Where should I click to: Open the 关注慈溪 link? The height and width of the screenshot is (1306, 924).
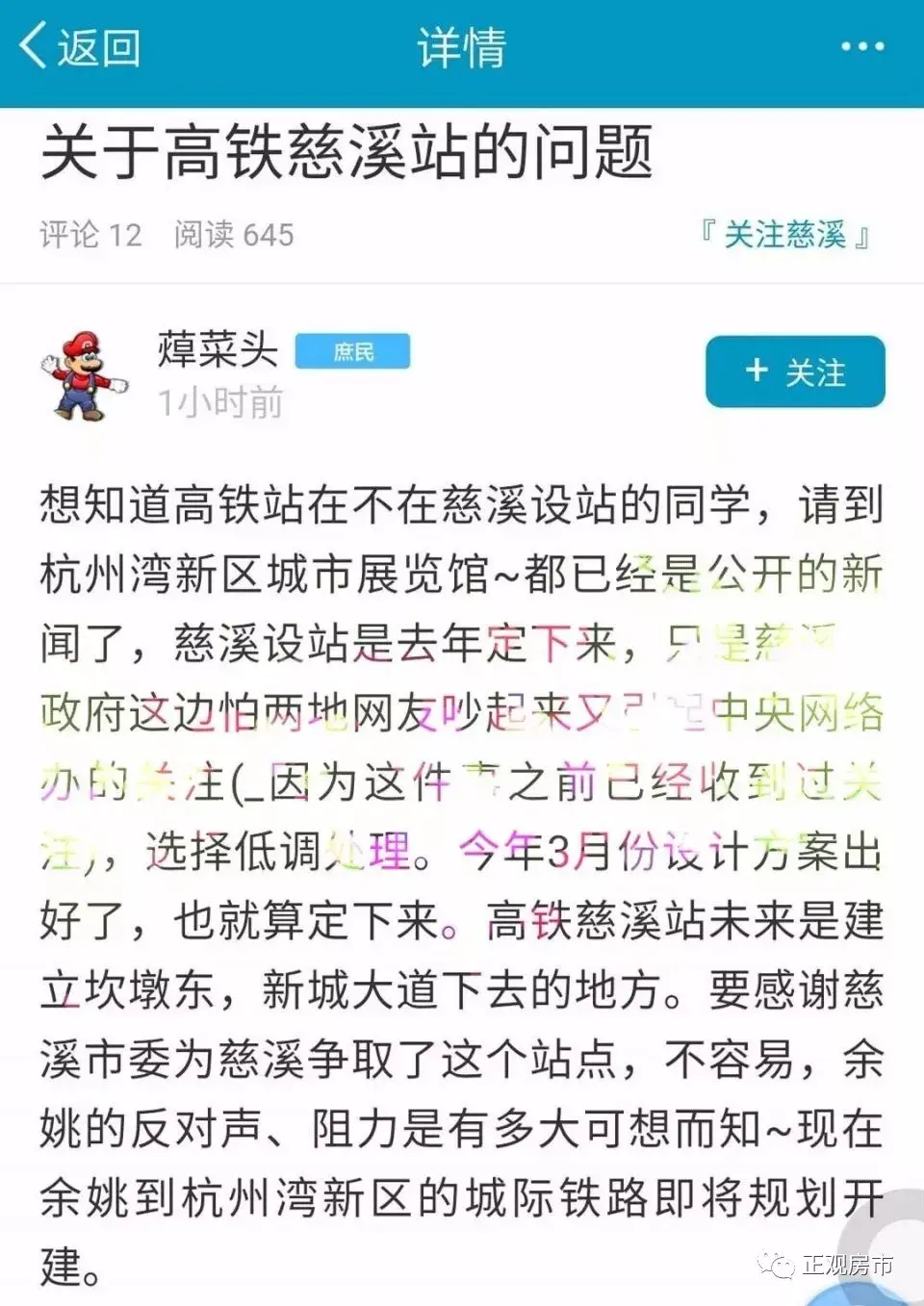784,234
